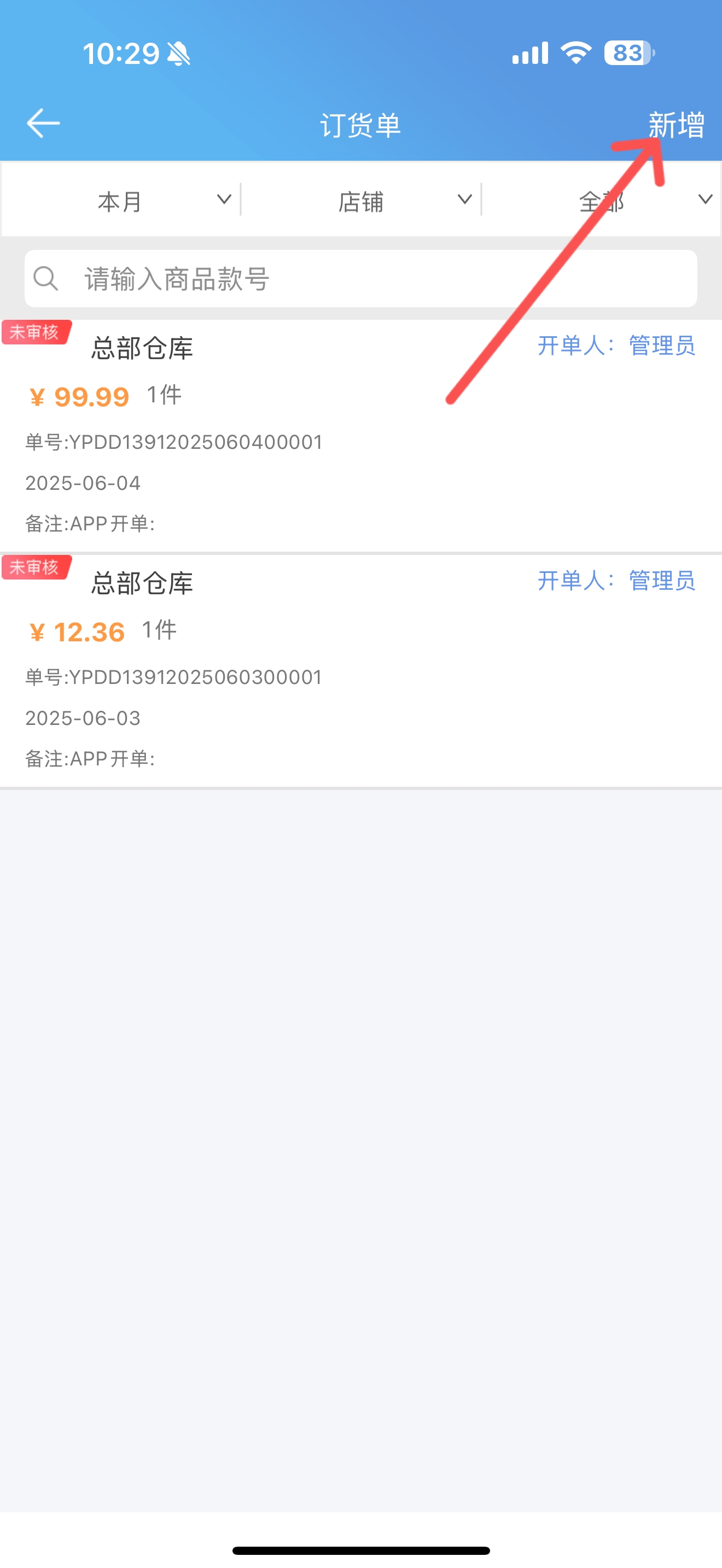The image size is (722, 1568).
Task: Tap the 请输入商品款号 search field
Action: (361, 279)
